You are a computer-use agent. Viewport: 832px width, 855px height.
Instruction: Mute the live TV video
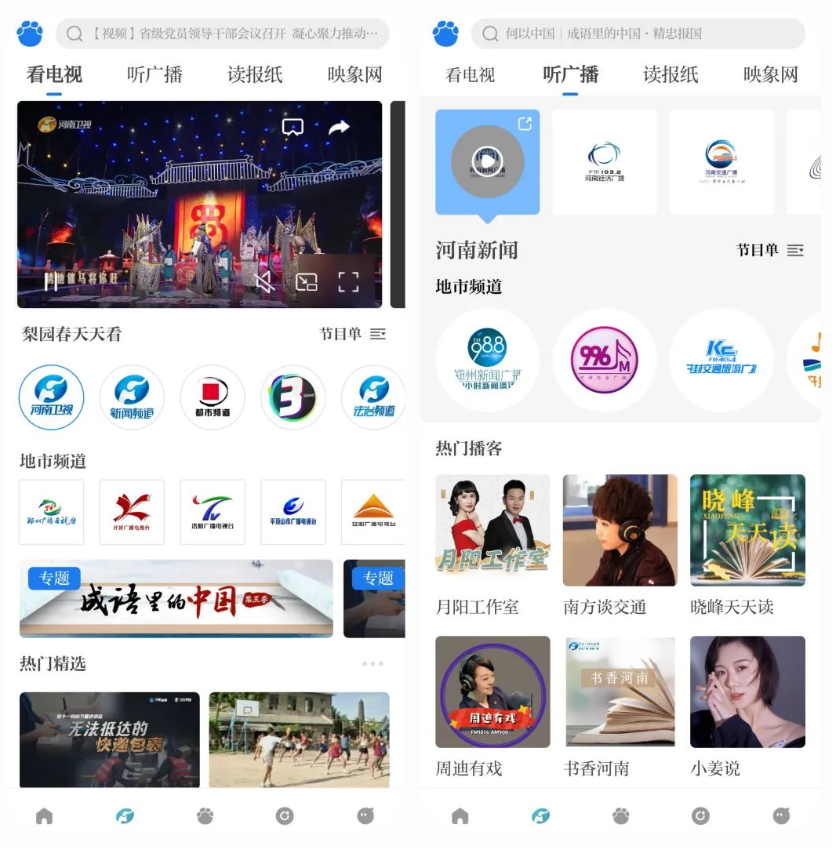point(264,282)
